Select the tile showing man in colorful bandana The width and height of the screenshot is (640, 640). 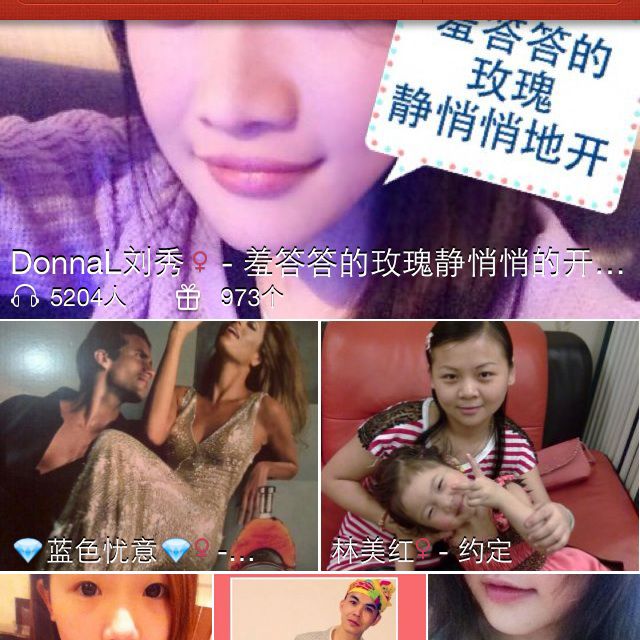[320, 608]
